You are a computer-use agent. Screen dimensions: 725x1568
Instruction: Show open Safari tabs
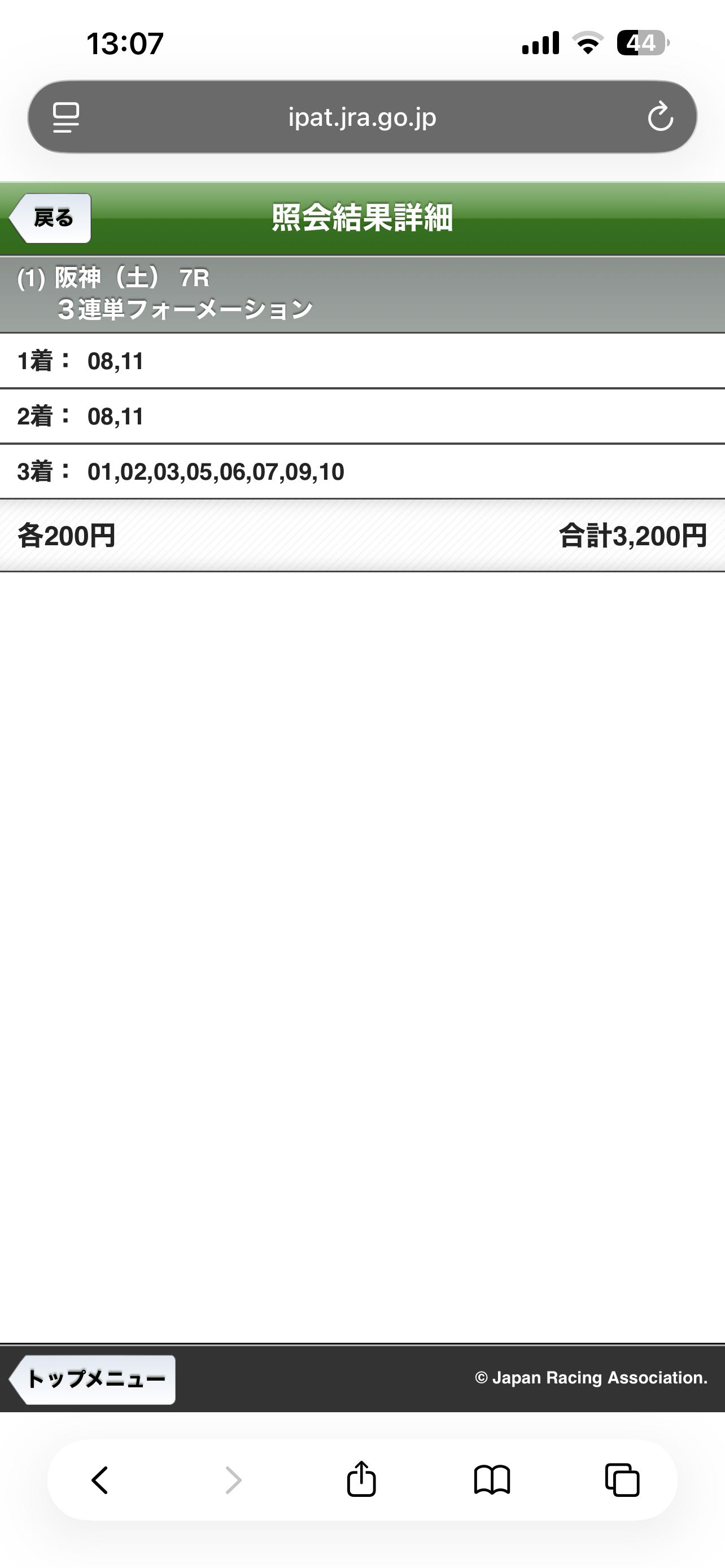click(622, 1480)
